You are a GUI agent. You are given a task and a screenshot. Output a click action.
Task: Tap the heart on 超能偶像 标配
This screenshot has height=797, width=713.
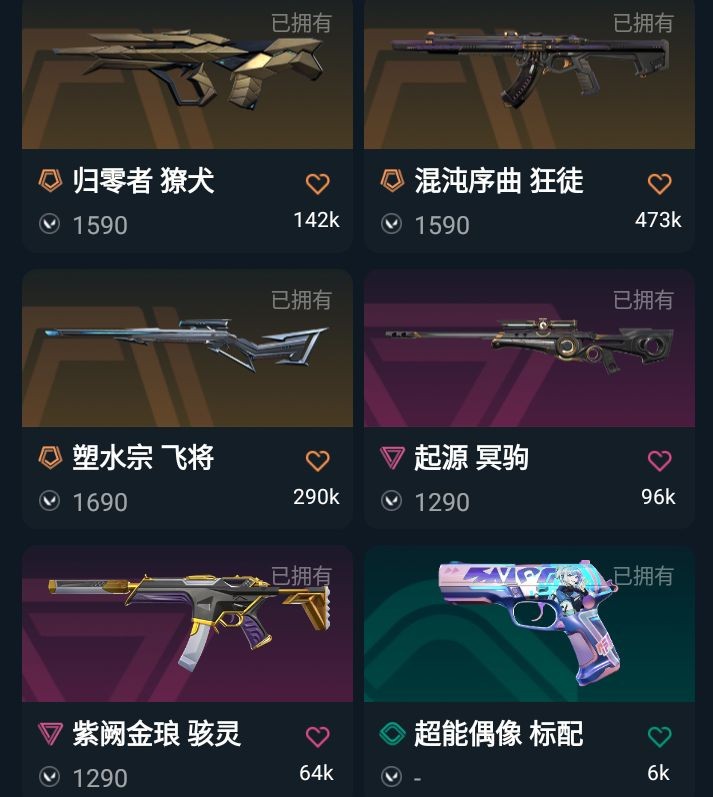[x=659, y=737]
